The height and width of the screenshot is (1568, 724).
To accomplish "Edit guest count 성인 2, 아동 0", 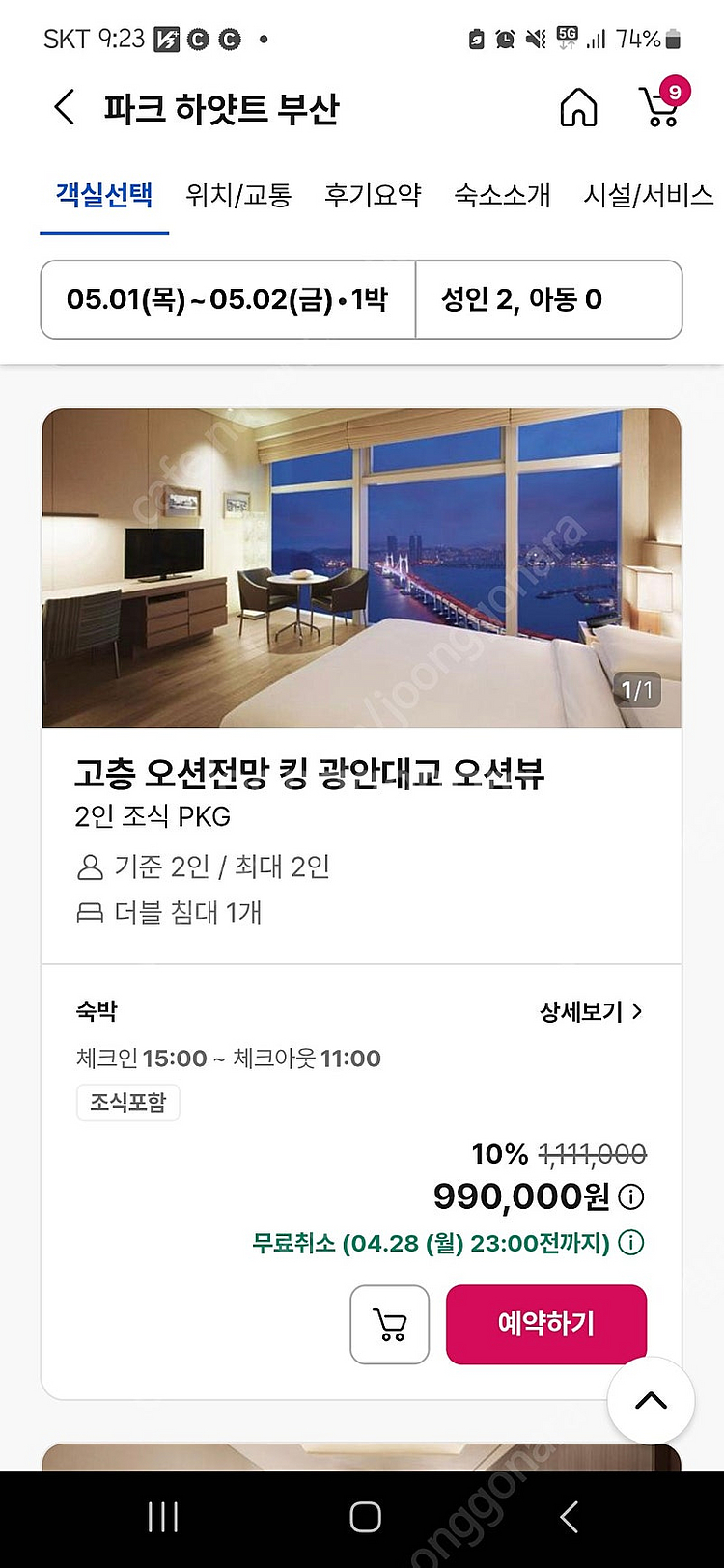I will (x=548, y=299).
